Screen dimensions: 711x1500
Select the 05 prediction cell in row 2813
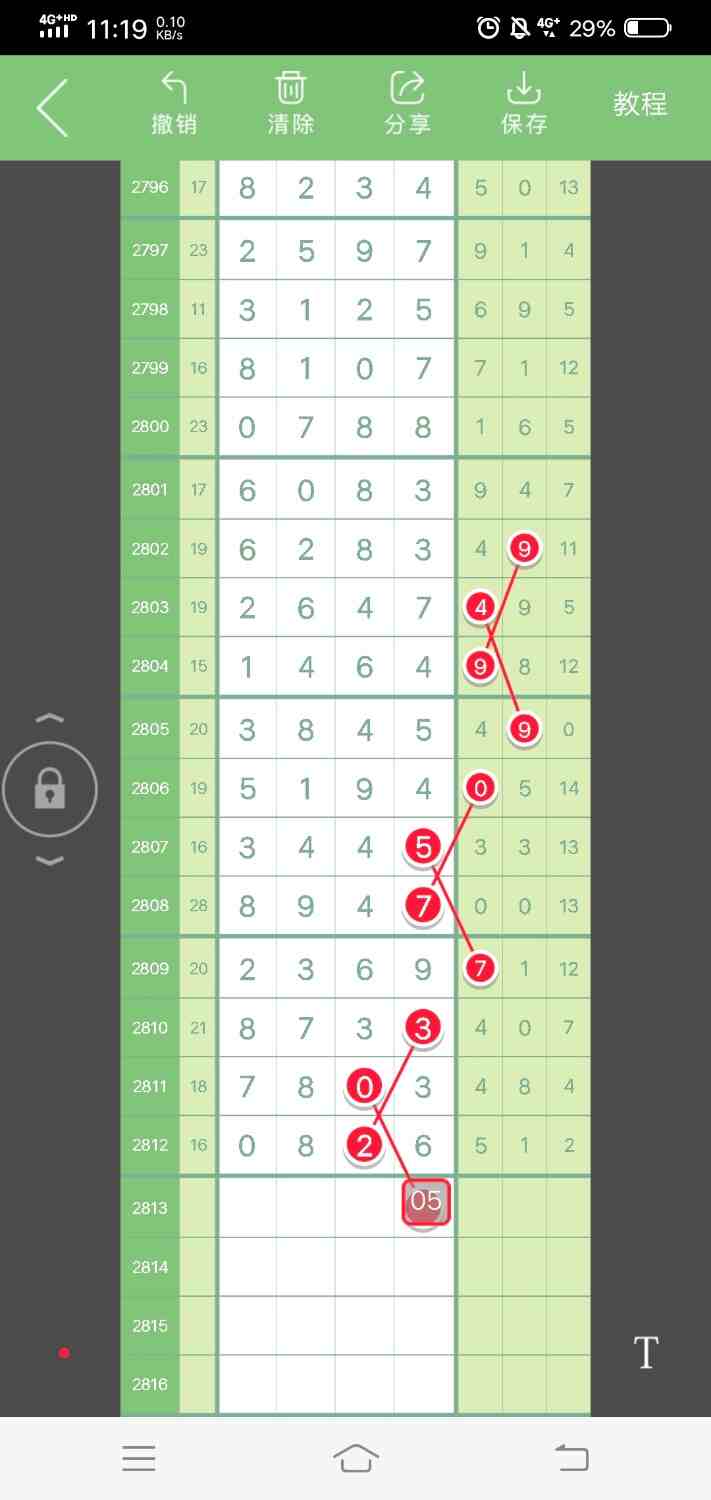(426, 1202)
